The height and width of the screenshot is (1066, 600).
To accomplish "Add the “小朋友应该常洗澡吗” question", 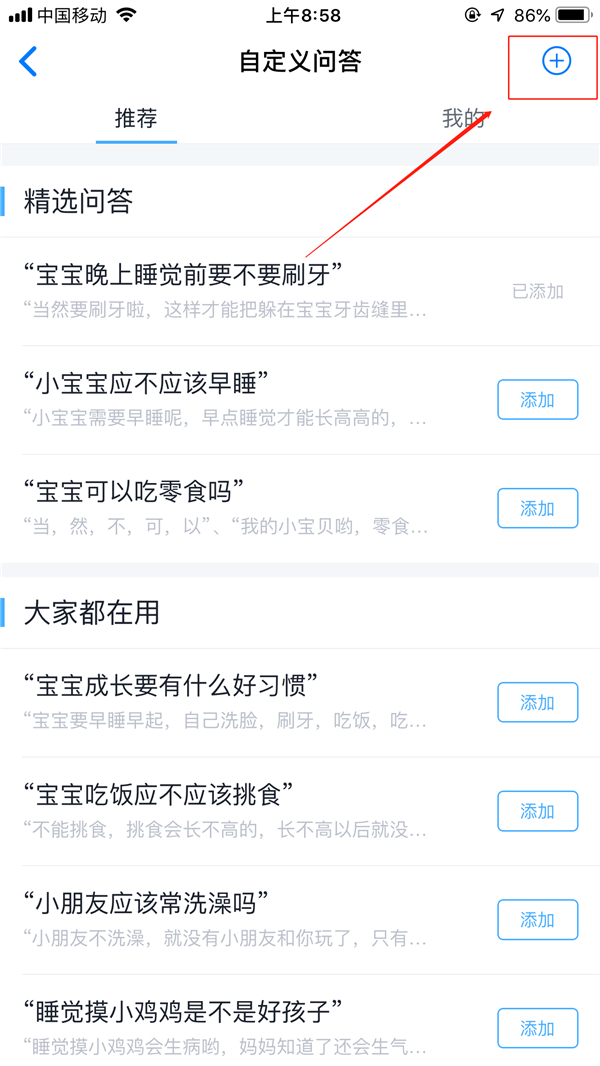I will pos(537,920).
